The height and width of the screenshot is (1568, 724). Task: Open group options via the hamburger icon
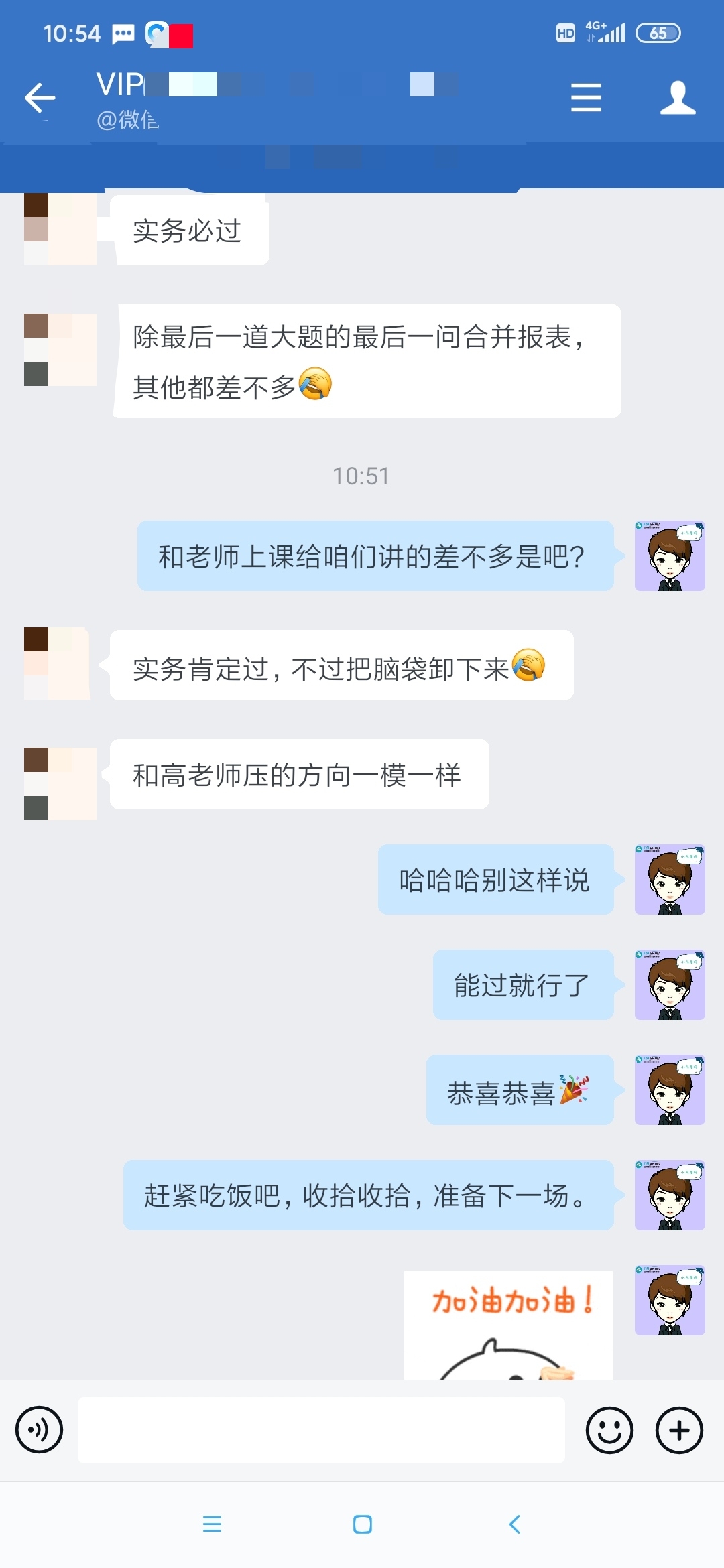pyautogui.click(x=585, y=97)
